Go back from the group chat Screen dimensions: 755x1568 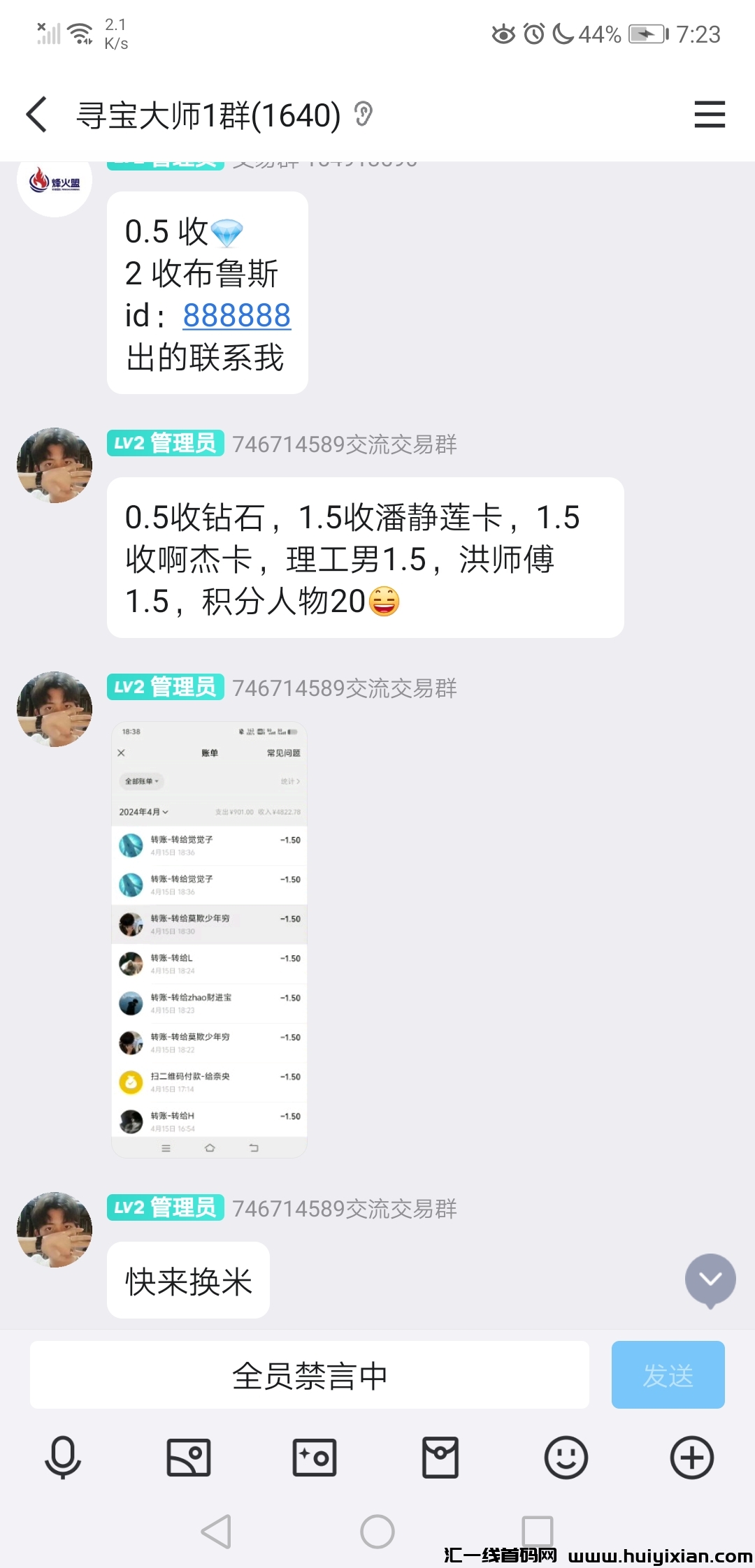click(36, 115)
